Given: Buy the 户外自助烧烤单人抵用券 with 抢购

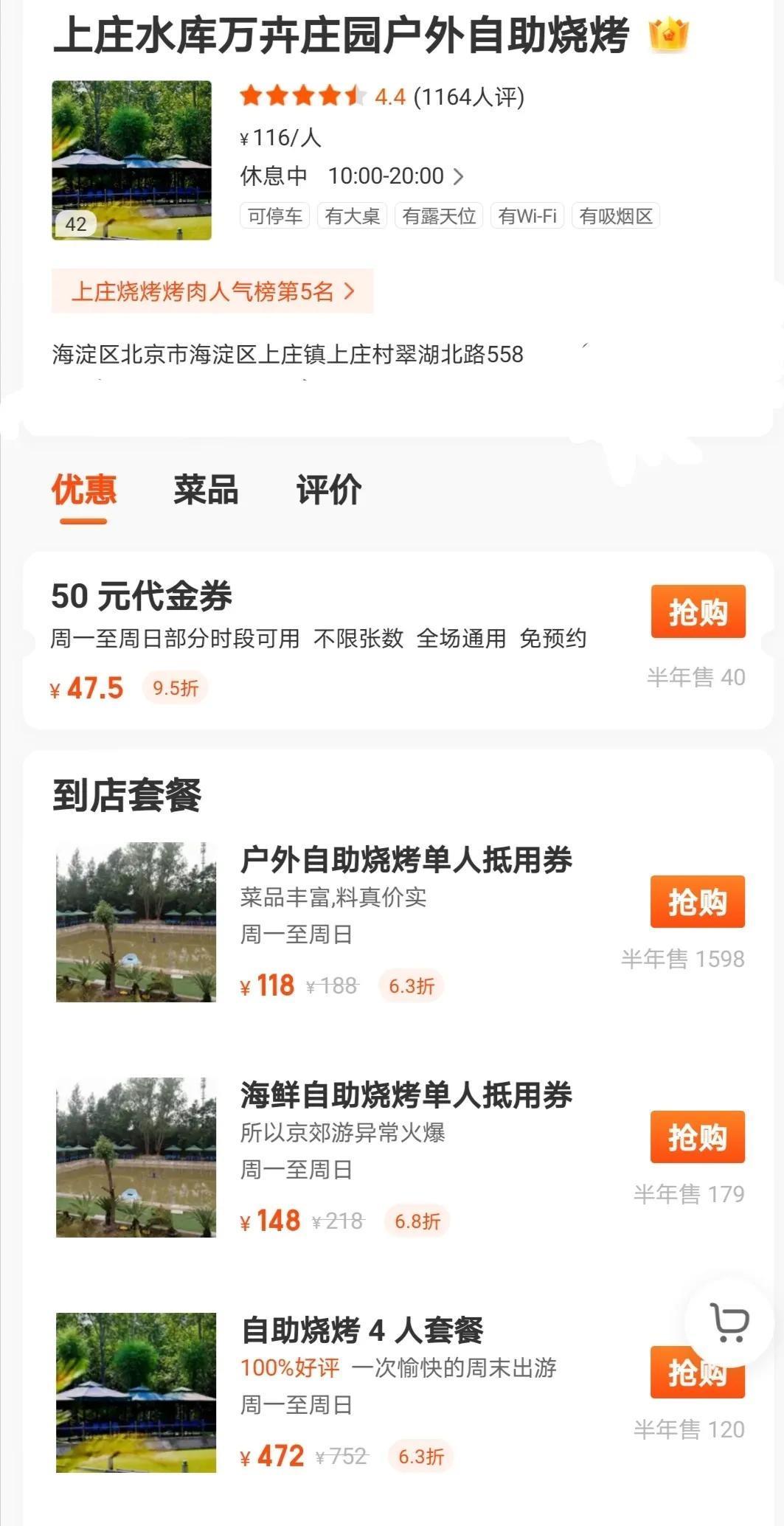Looking at the screenshot, I should click(x=697, y=901).
